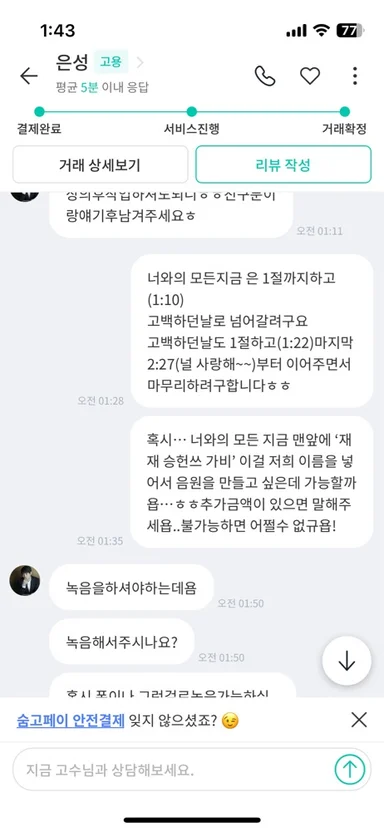384x831 pixels.
Task: Focus the 지금 고수님과 상담해보세요 message field
Action: [172, 770]
